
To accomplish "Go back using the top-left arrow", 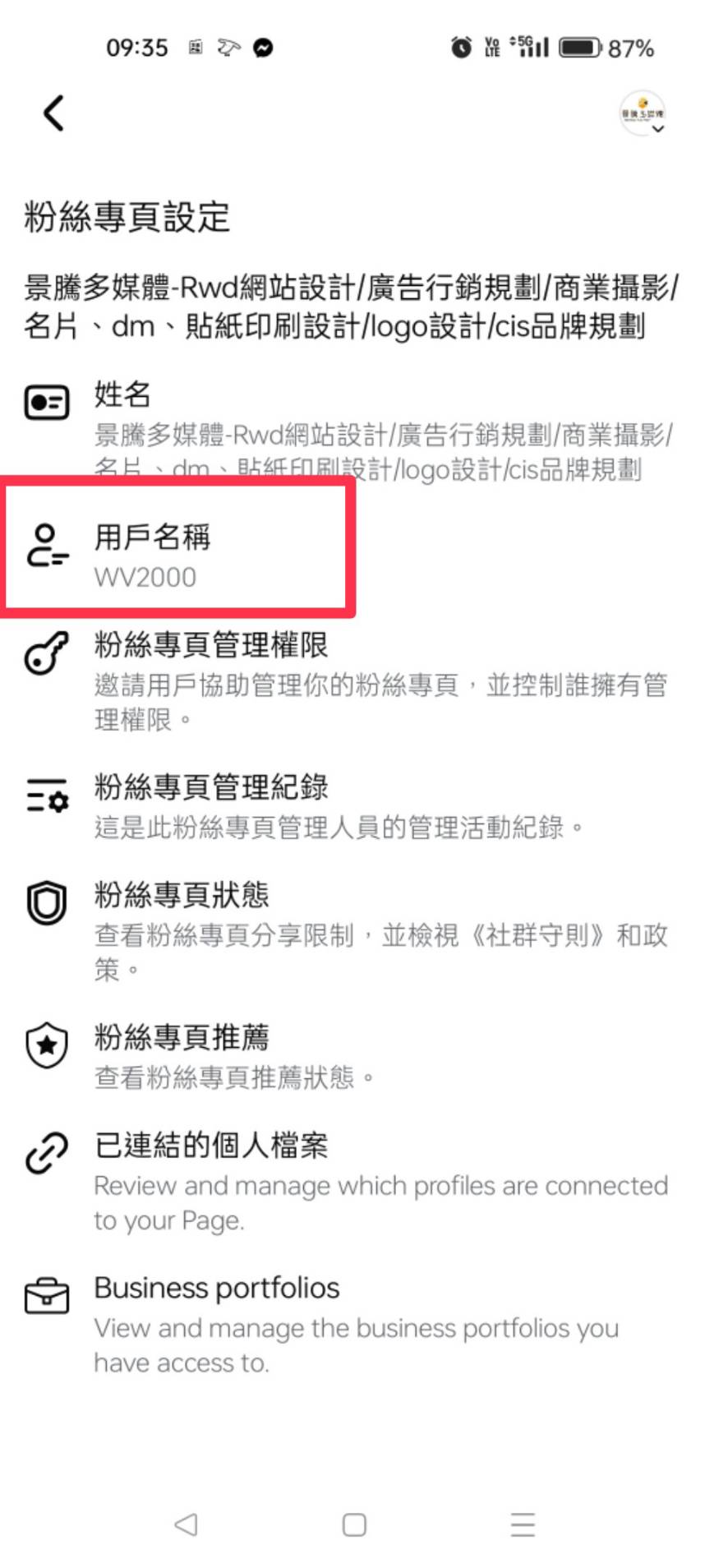I will pyautogui.click(x=54, y=113).
